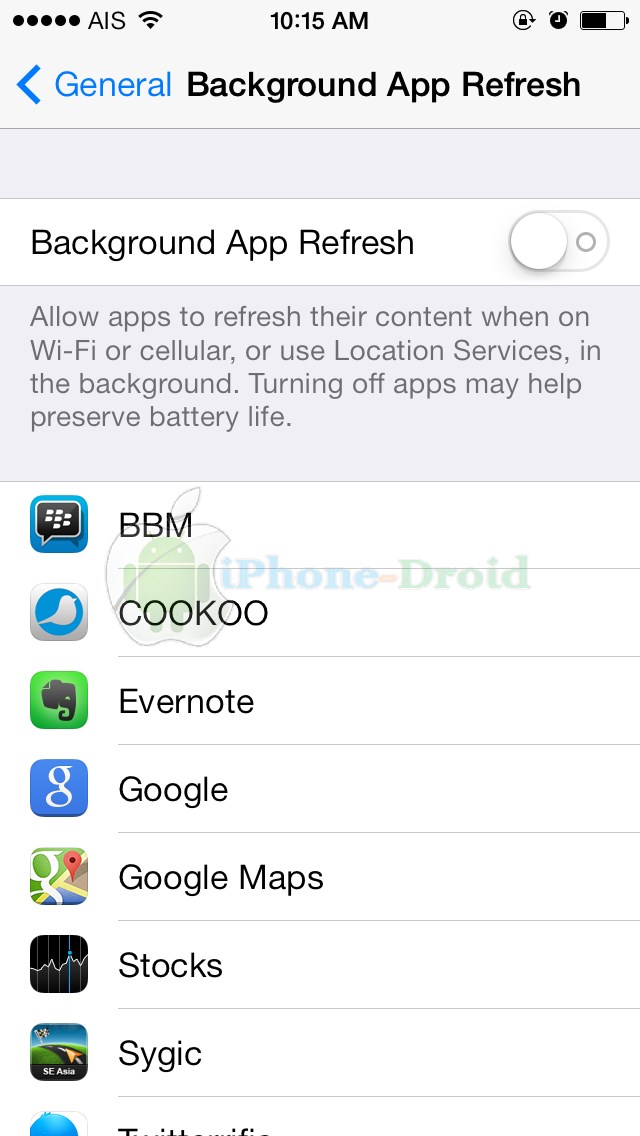Screen dimensions: 640x1136
Task: Go back to General settings
Action: click(94, 85)
